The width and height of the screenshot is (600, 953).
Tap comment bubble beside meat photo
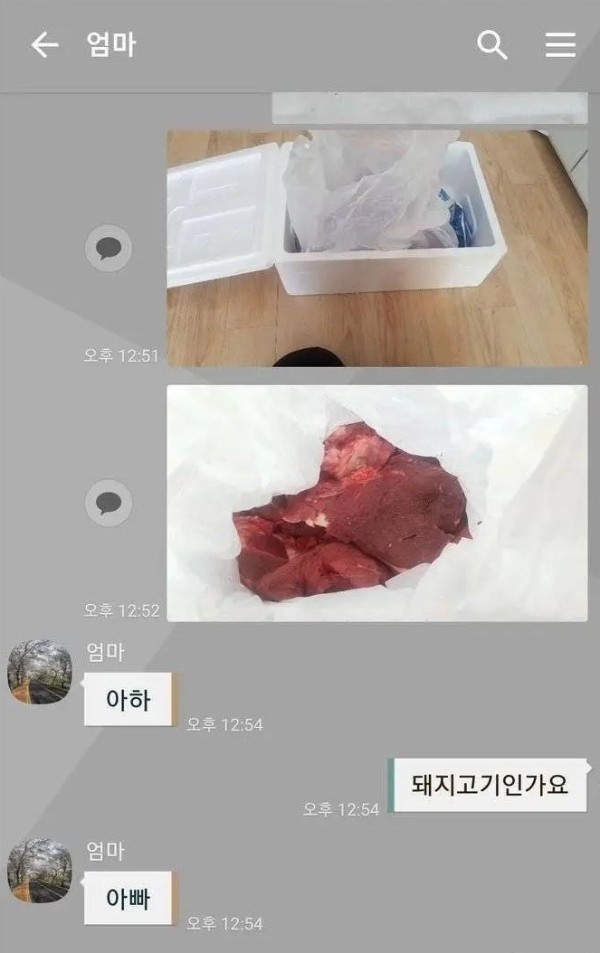click(x=108, y=503)
